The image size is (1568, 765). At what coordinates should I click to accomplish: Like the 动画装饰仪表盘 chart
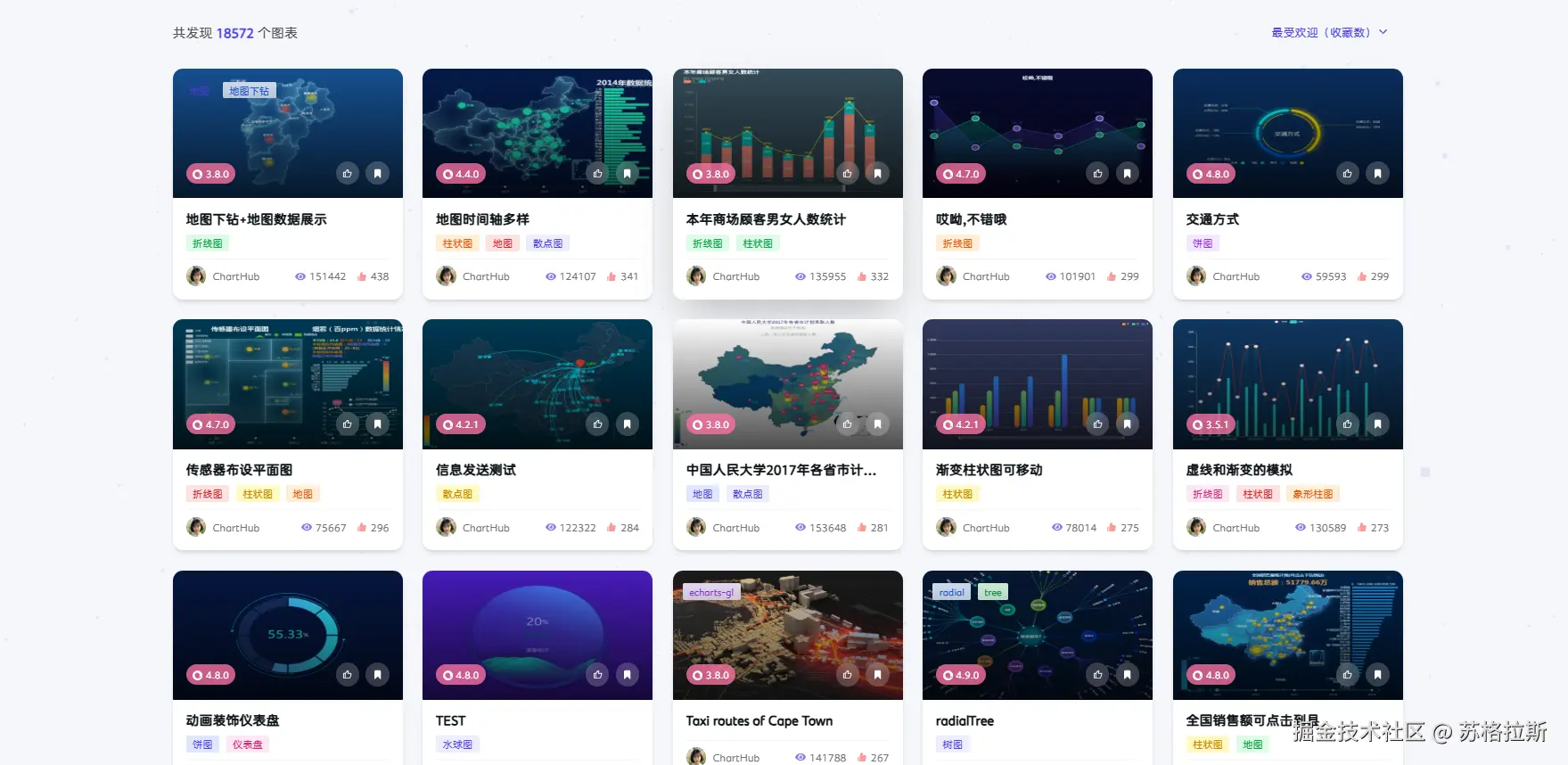[x=348, y=675]
